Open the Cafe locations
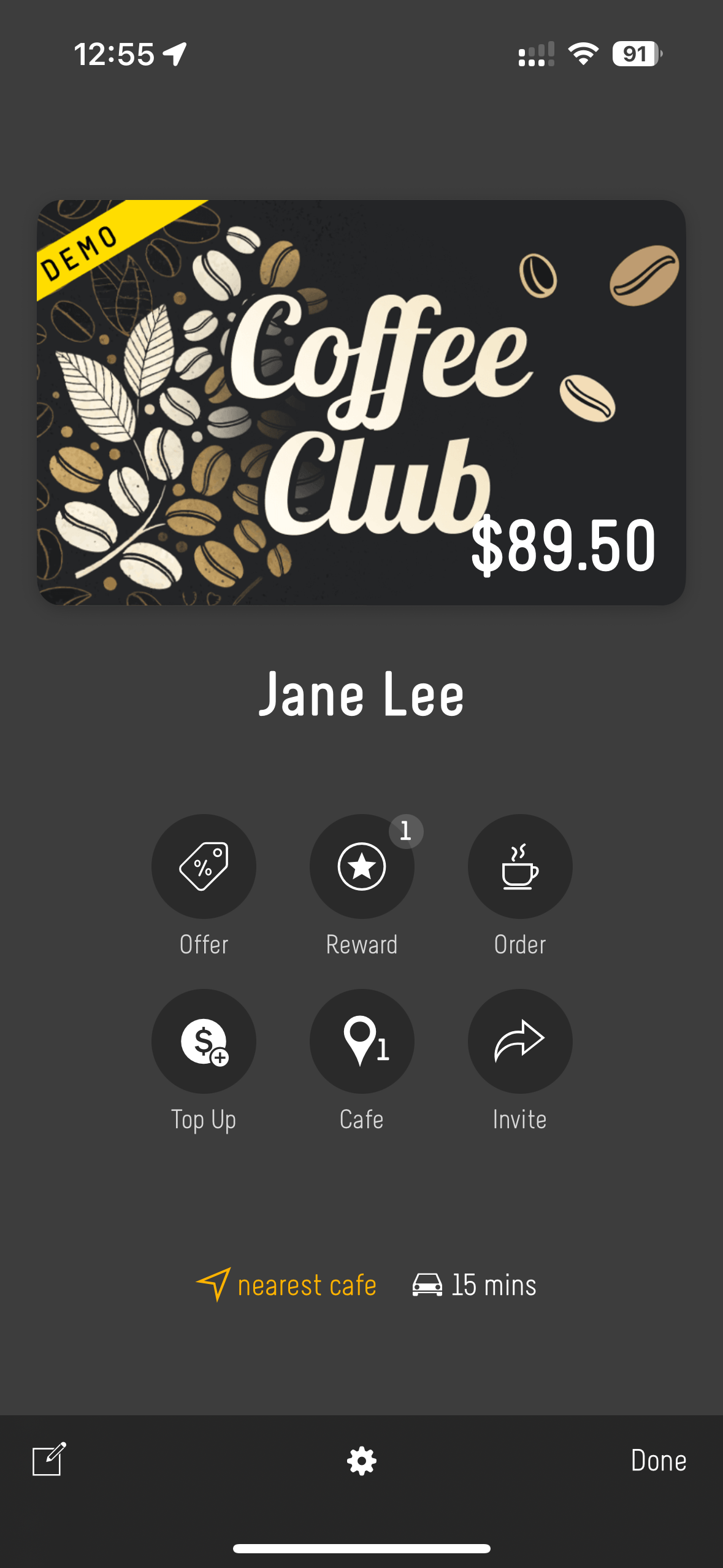Screen dimensions: 723x1568 pyautogui.click(x=362, y=1040)
